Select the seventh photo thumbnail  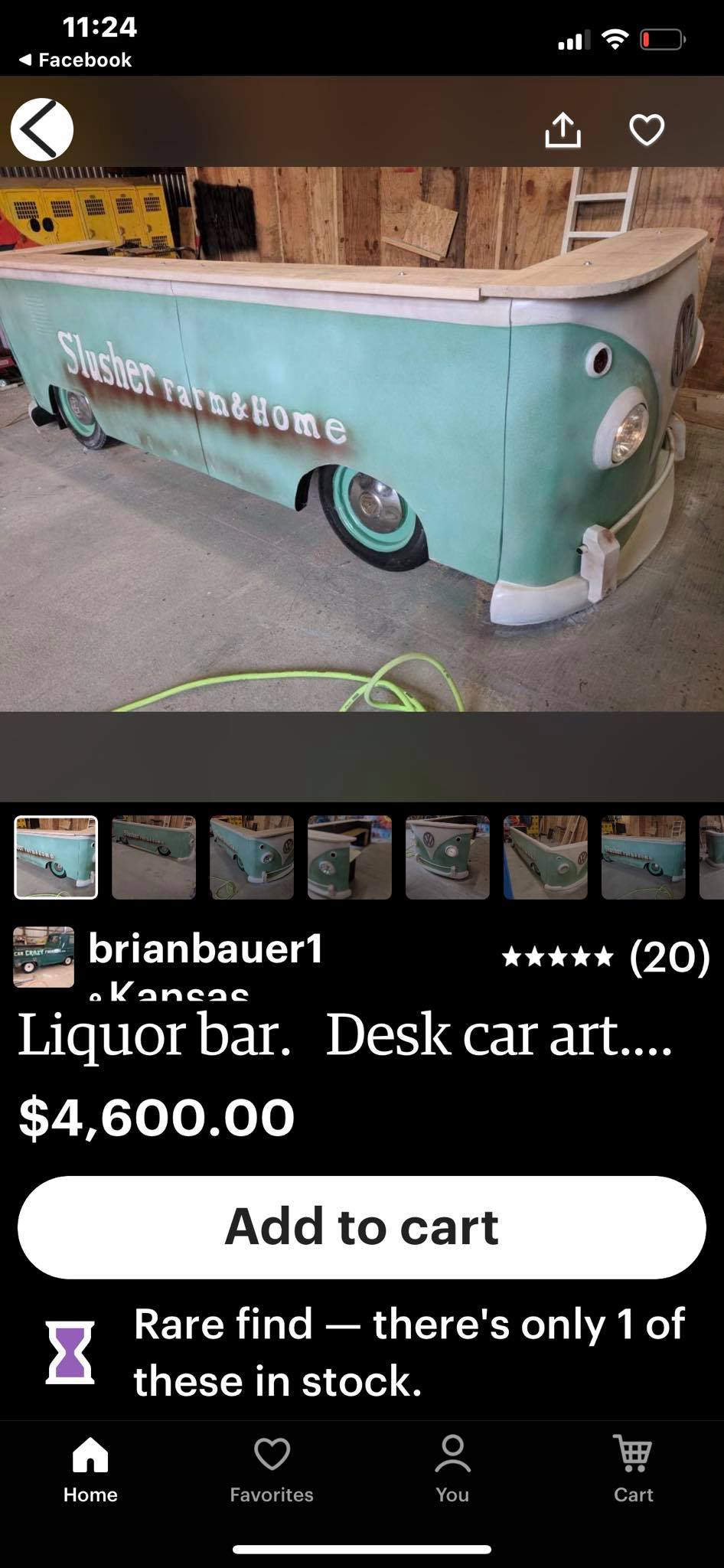pos(644,857)
